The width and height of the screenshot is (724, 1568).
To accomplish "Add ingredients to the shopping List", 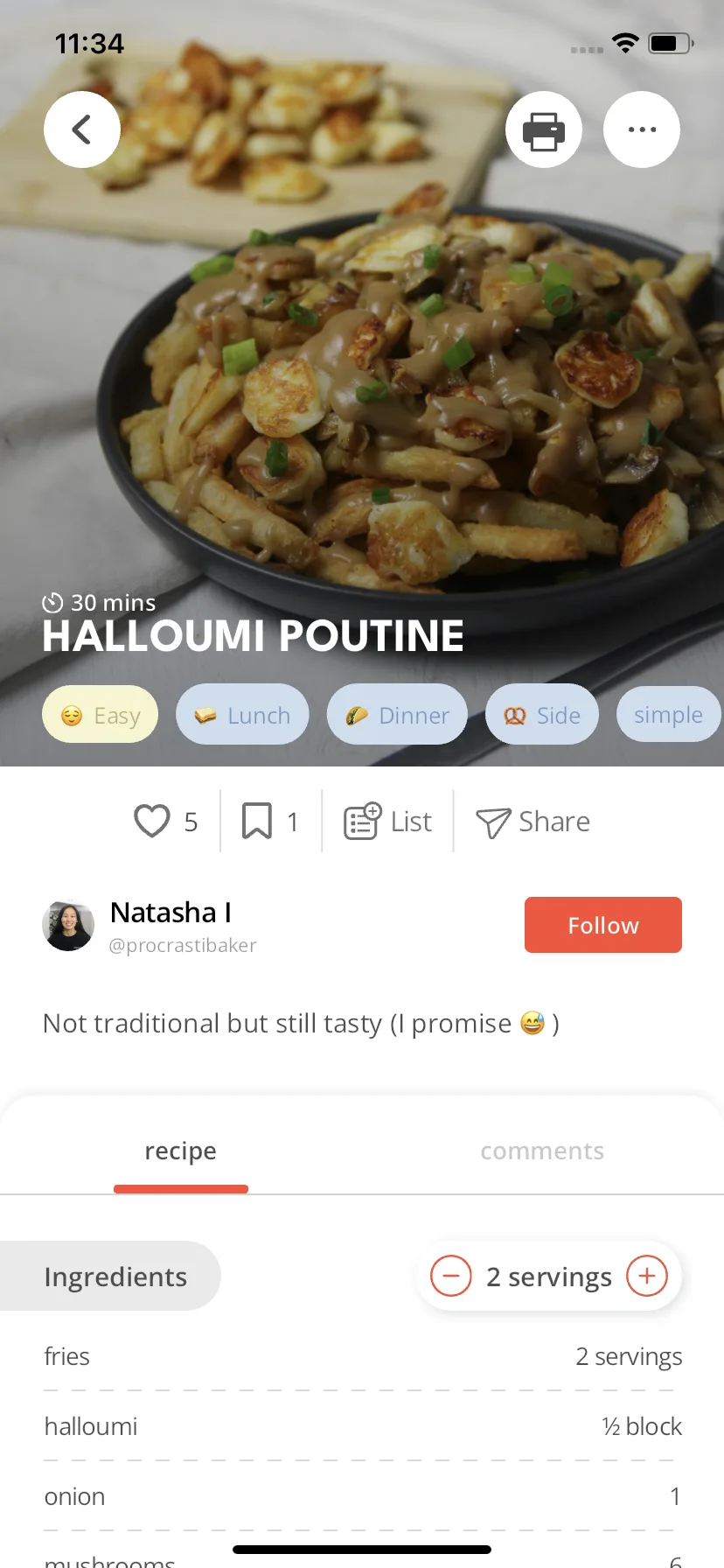I will [387, 821].
